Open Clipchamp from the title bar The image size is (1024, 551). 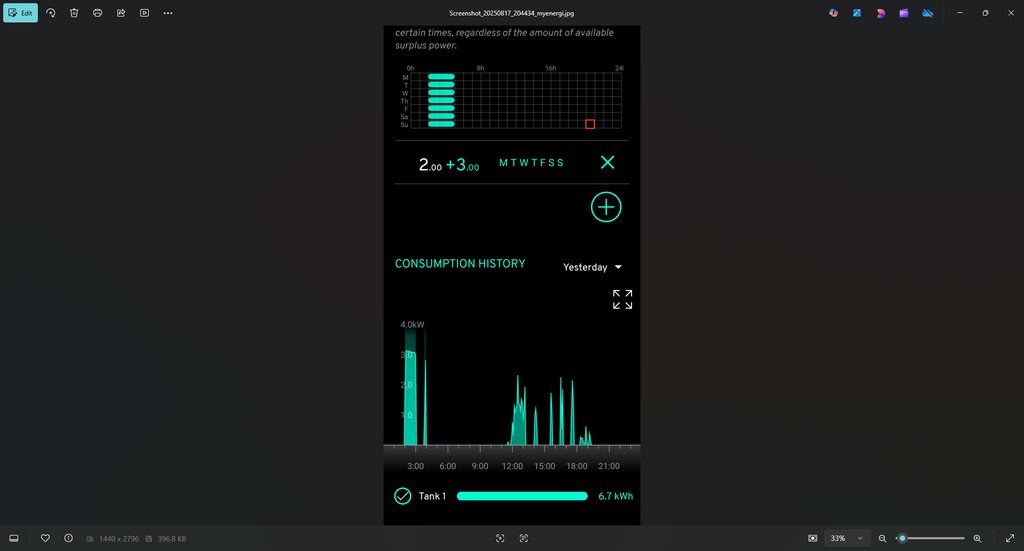pos(904,13)
